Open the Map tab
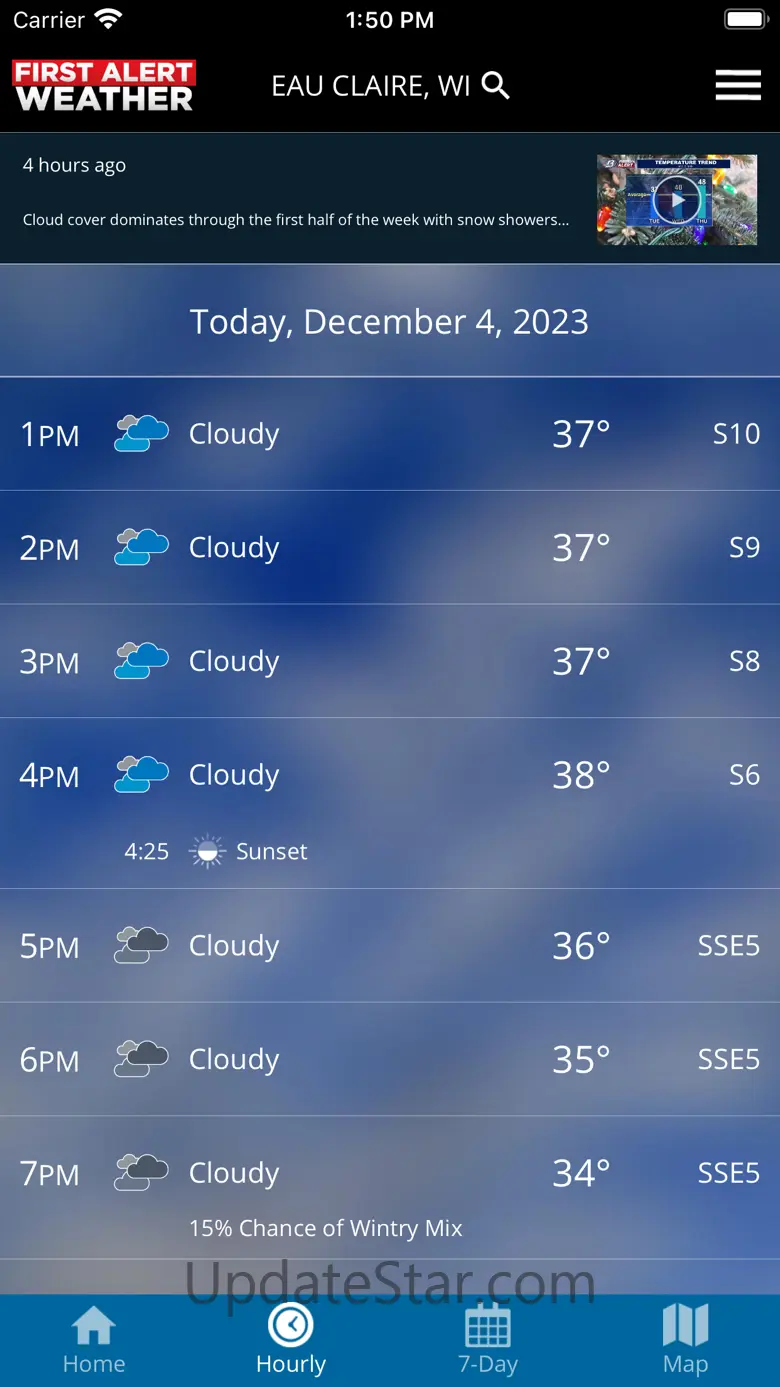780x1387 pixels. point(685,1340)
